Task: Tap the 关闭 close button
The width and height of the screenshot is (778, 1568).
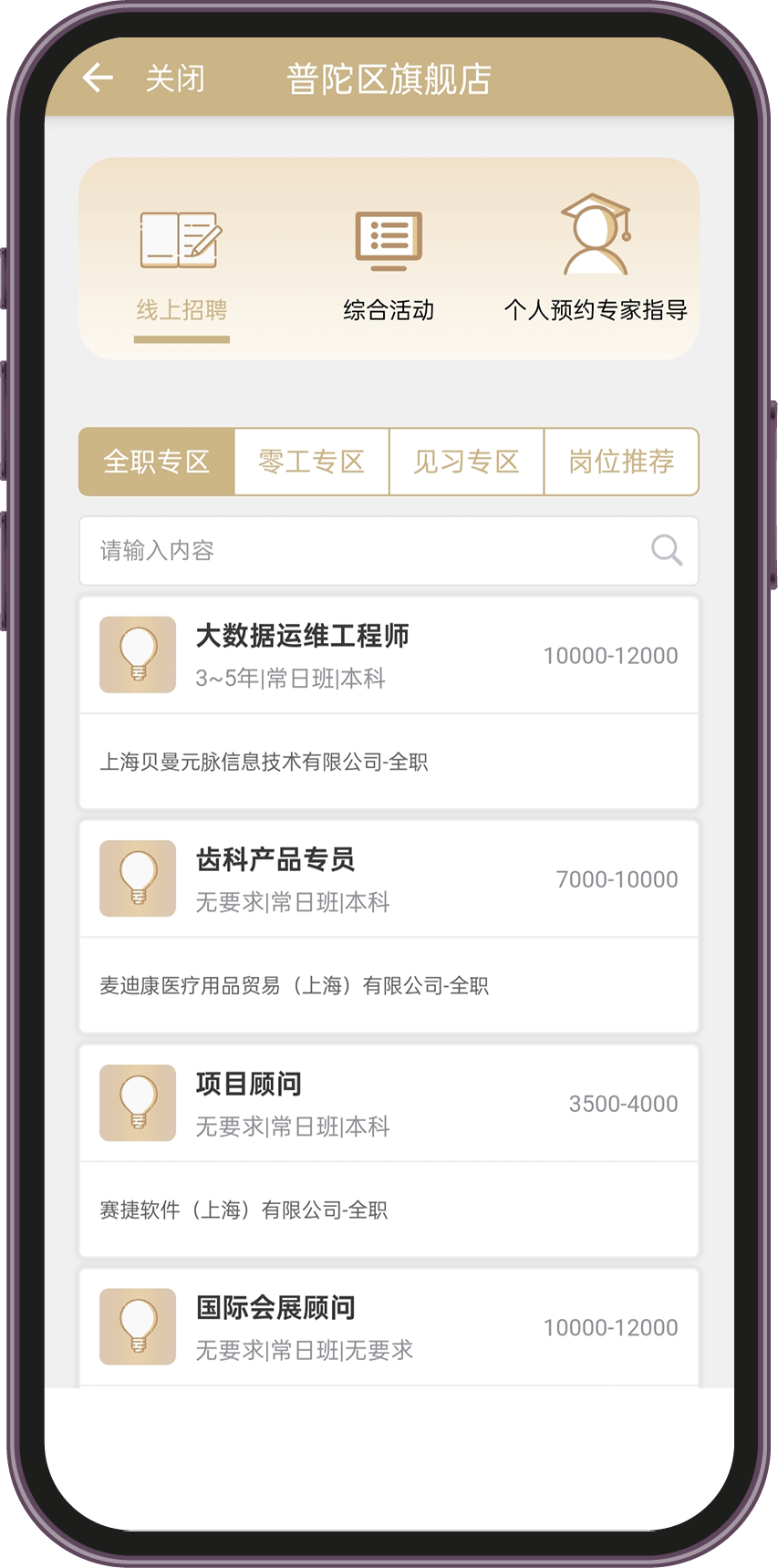Action: 175,78
